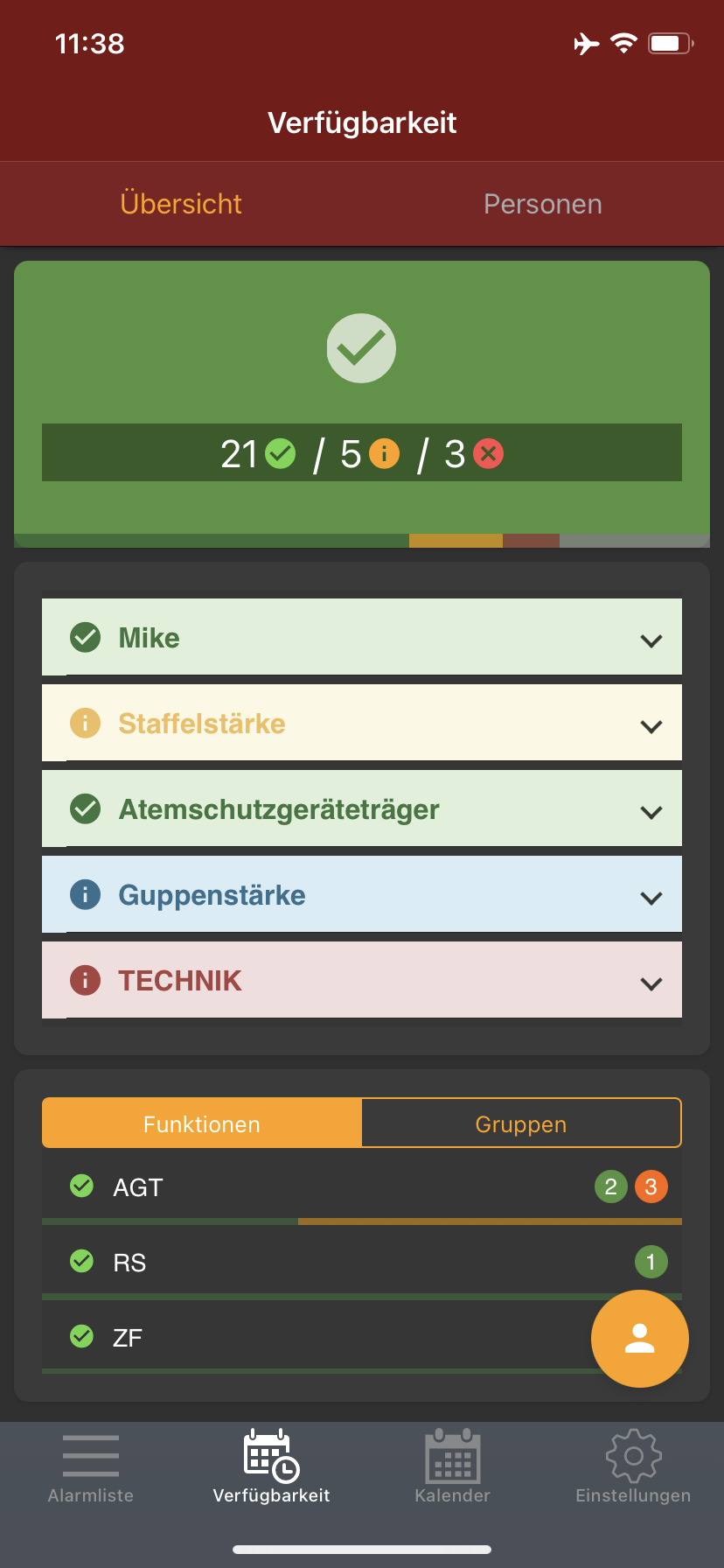Expand the Mike section
This screenshot has width=724, height=1568.
click(361, 637)
